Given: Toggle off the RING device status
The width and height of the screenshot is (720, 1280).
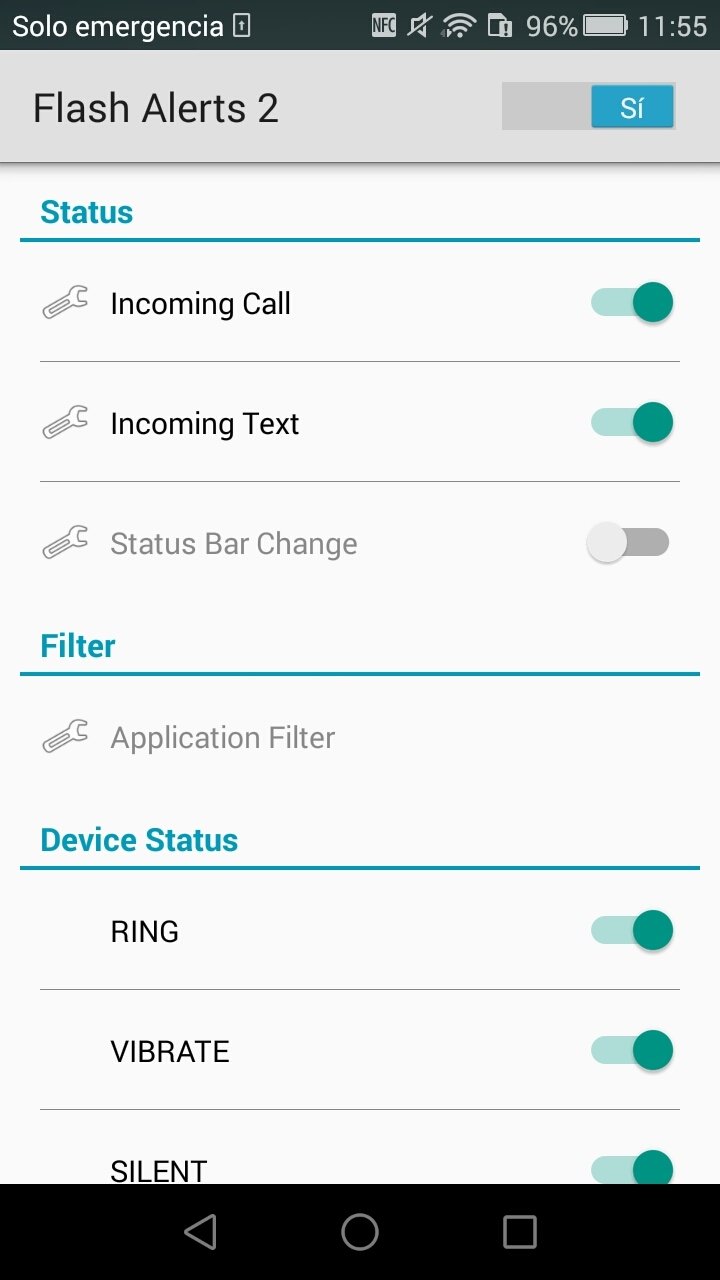Looking at the screenshot, I should [632, 930].
